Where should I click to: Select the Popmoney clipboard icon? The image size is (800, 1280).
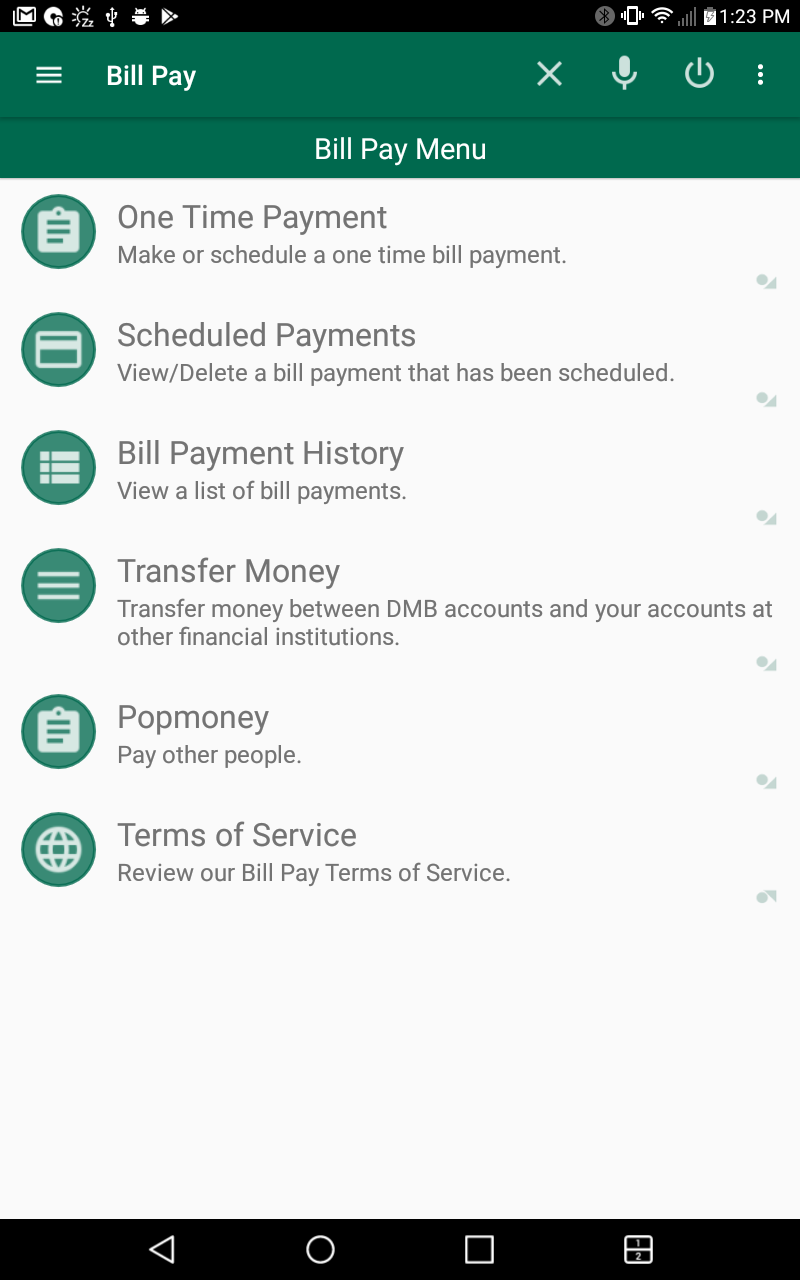(58, 731)
